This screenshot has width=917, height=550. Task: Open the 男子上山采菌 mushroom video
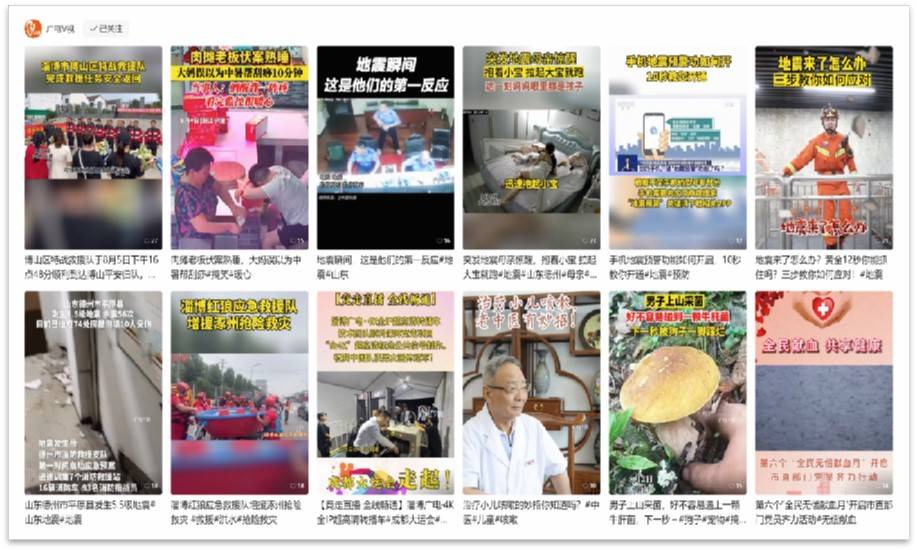pyautogui.click(x=677, y=393)
